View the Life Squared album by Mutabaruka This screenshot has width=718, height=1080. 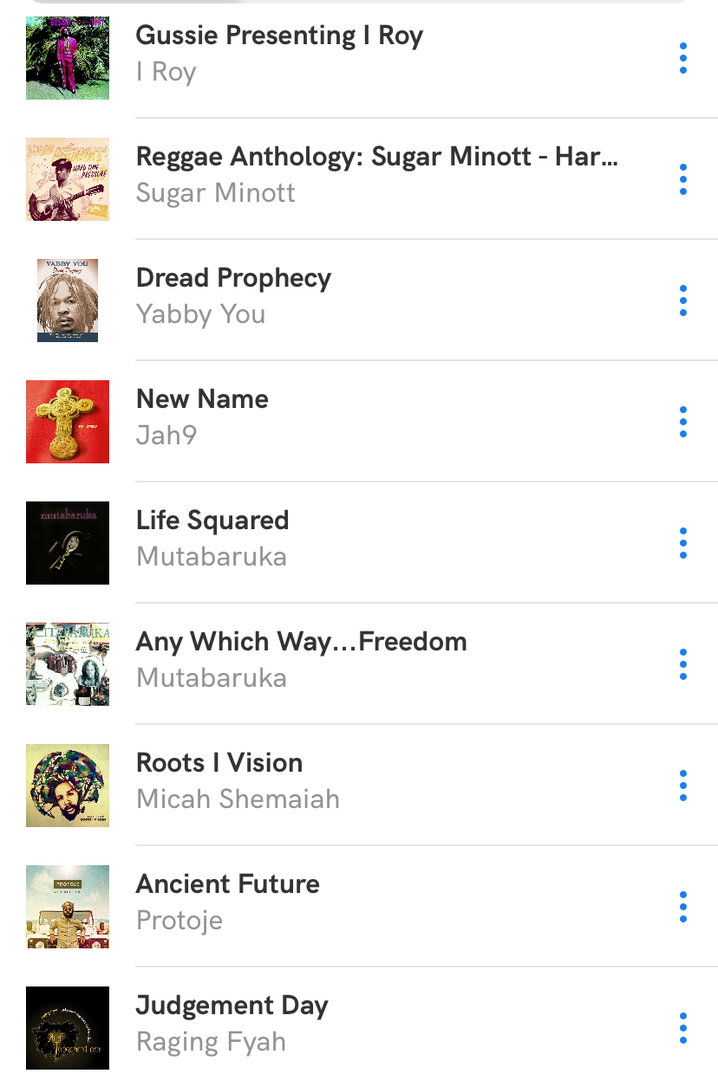tap(212, 538)
